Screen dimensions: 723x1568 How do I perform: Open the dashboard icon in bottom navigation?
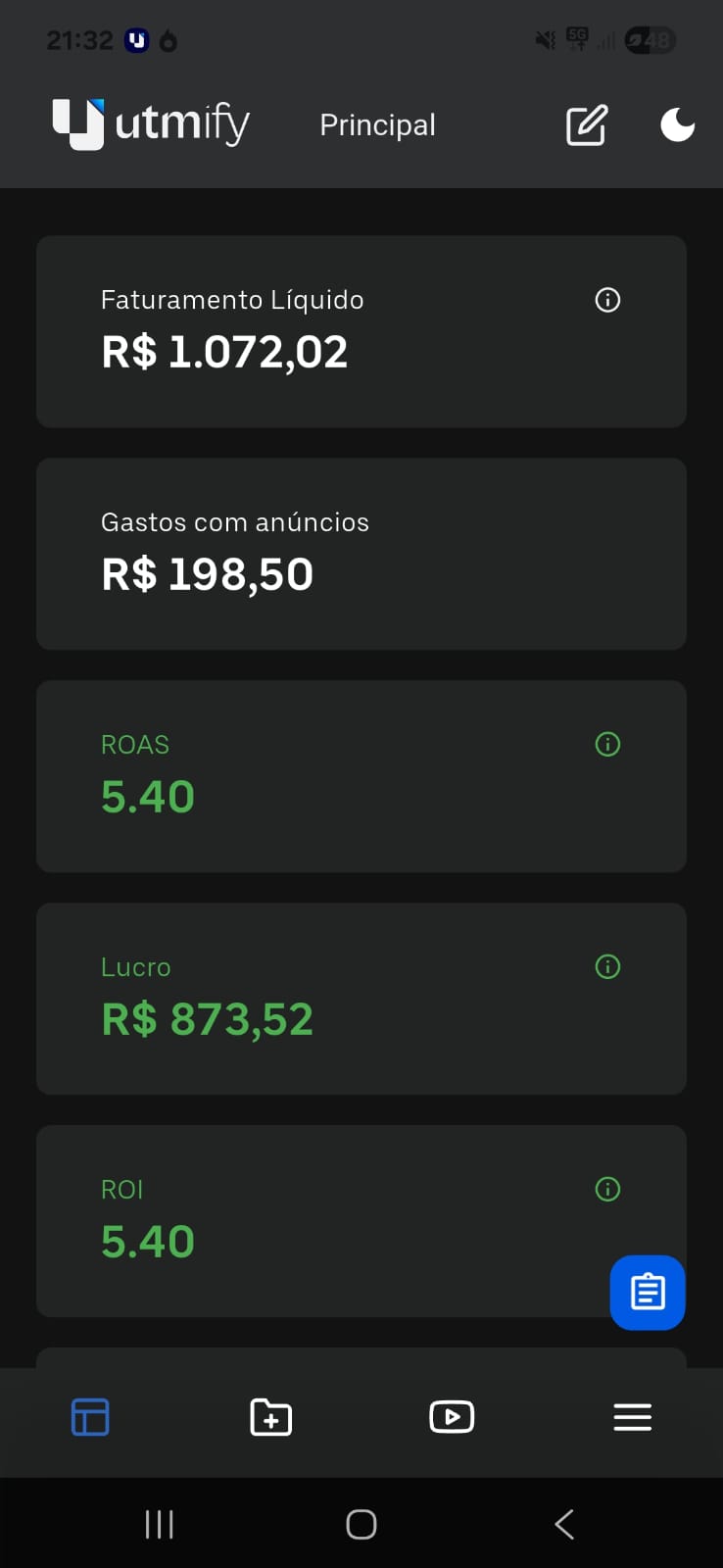[x=90, y=1416]
